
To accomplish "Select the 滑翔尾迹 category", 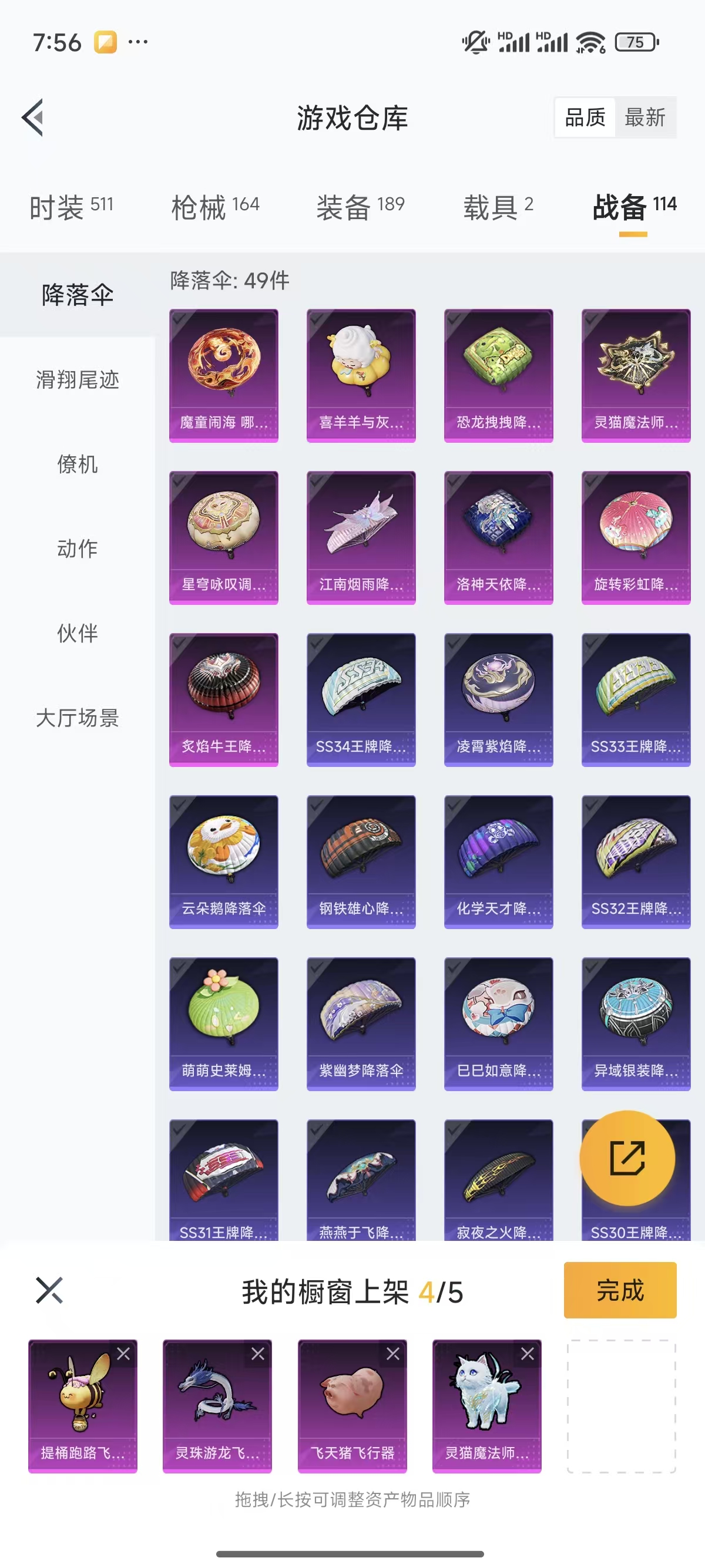I will 78,380.
